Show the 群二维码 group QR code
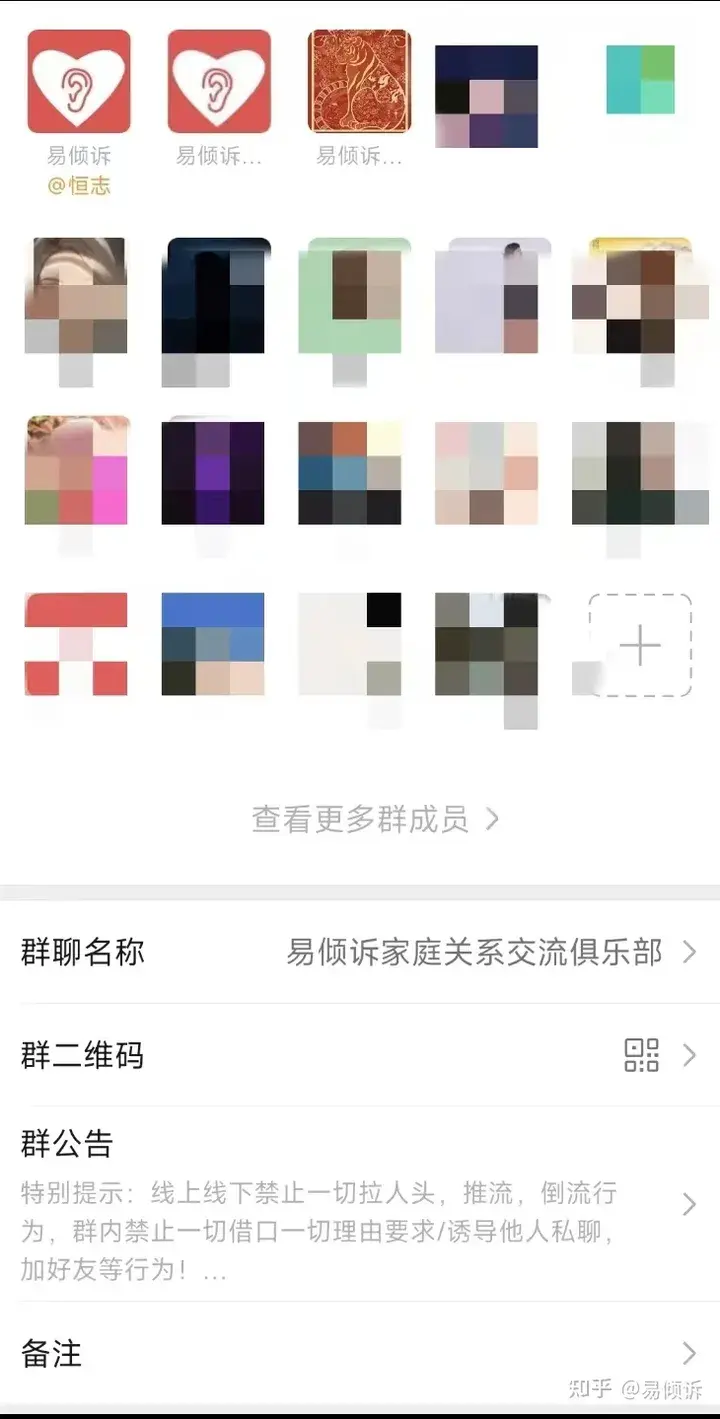The height and width of the screenshot is (1419, 720). click(360, 1055)
